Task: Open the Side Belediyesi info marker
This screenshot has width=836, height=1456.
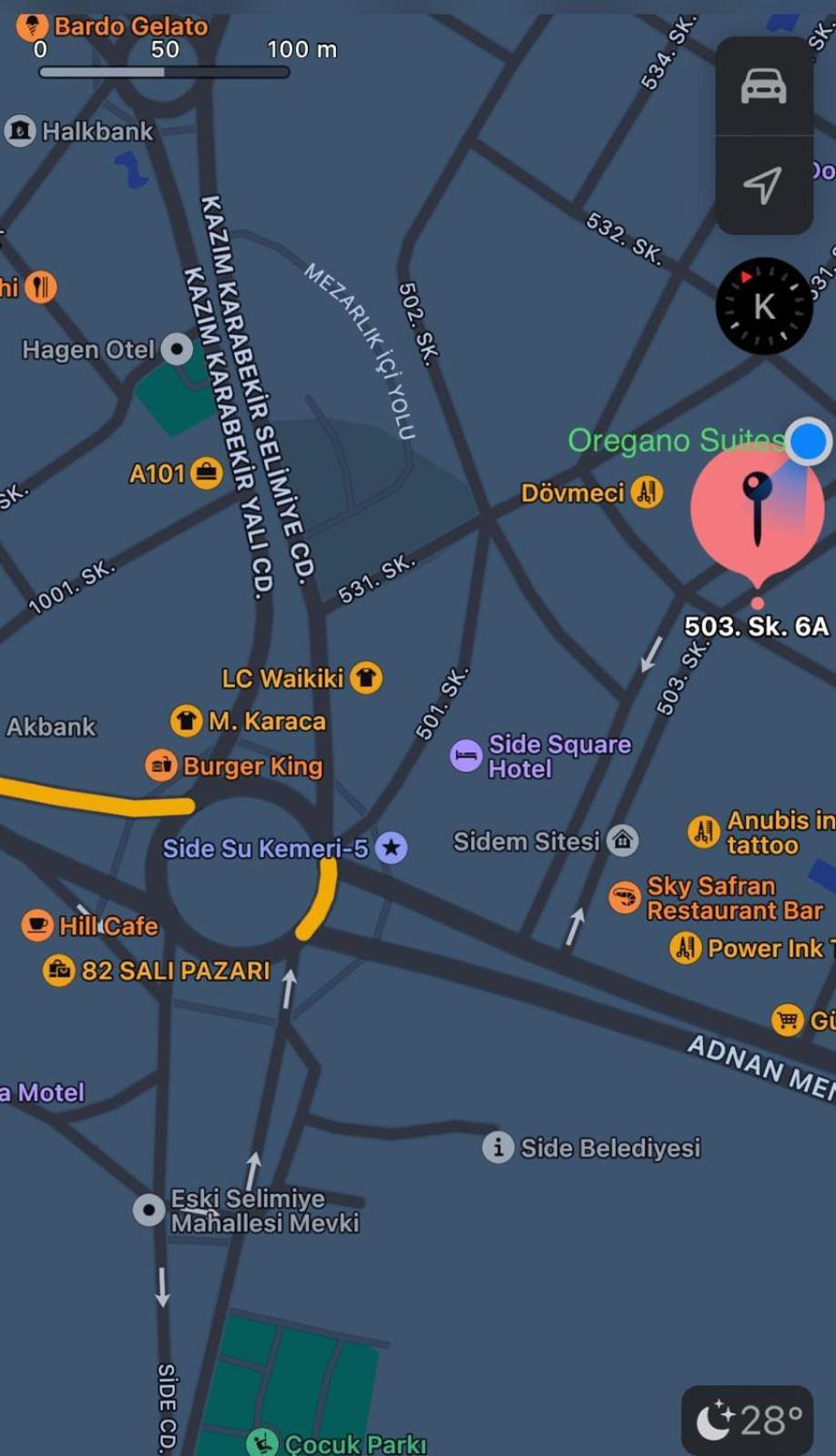Action: 497,1147
